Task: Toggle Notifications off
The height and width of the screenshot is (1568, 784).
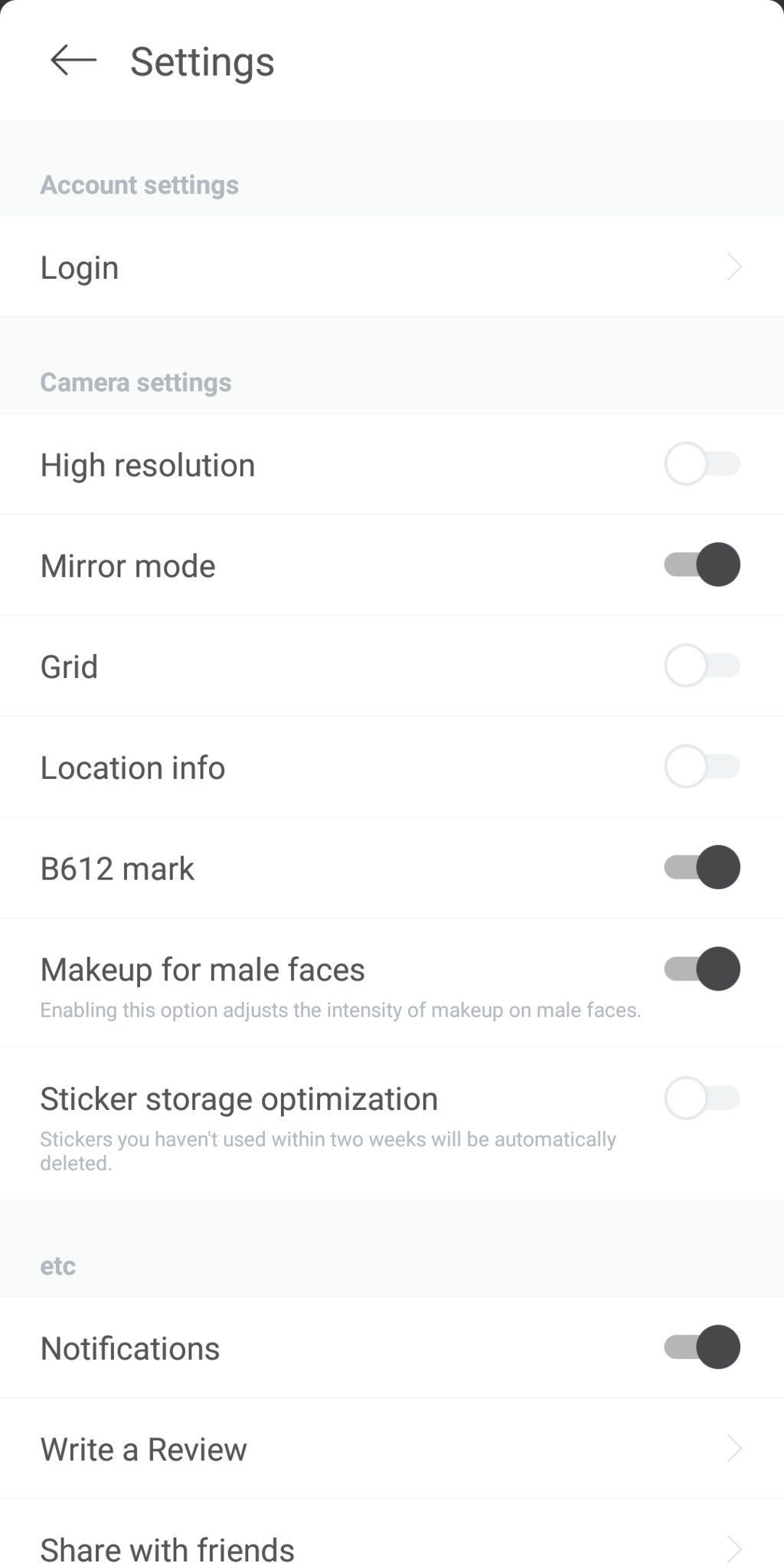Action: [x=701, y=1347]
